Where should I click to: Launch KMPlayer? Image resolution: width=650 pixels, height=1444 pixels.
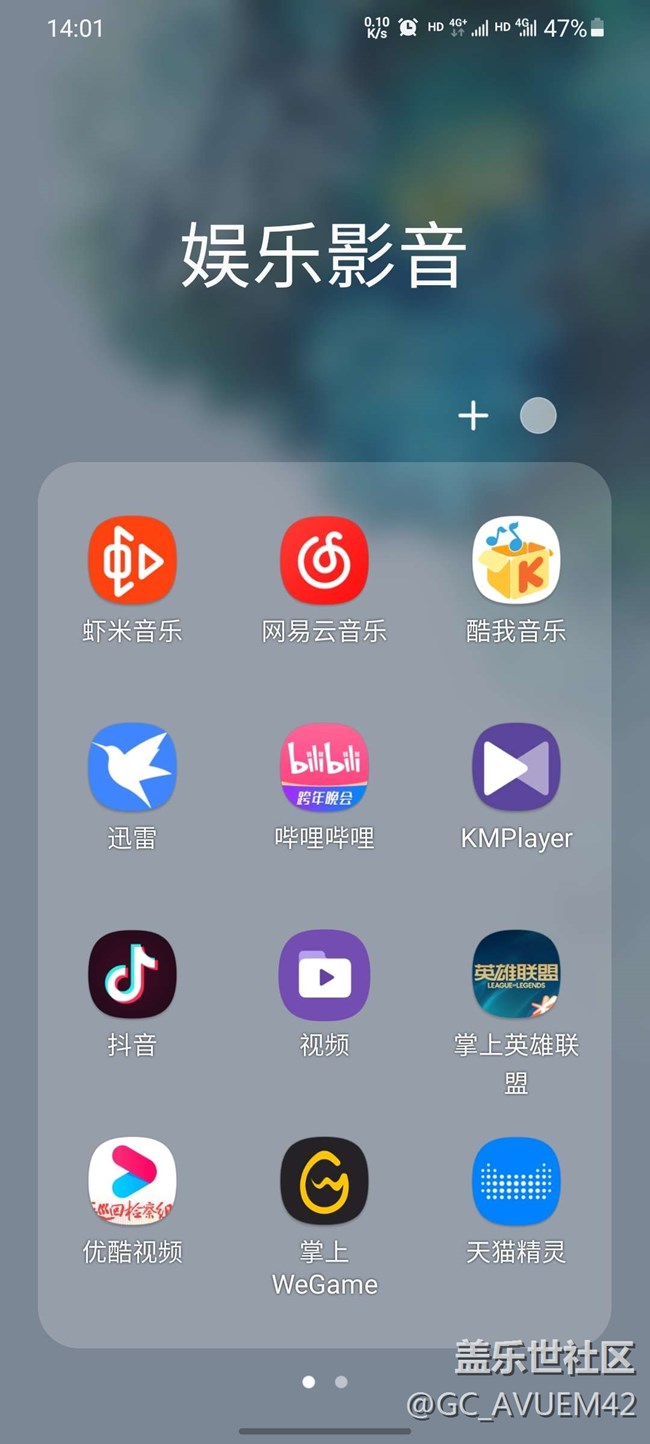tap(516, 767)
